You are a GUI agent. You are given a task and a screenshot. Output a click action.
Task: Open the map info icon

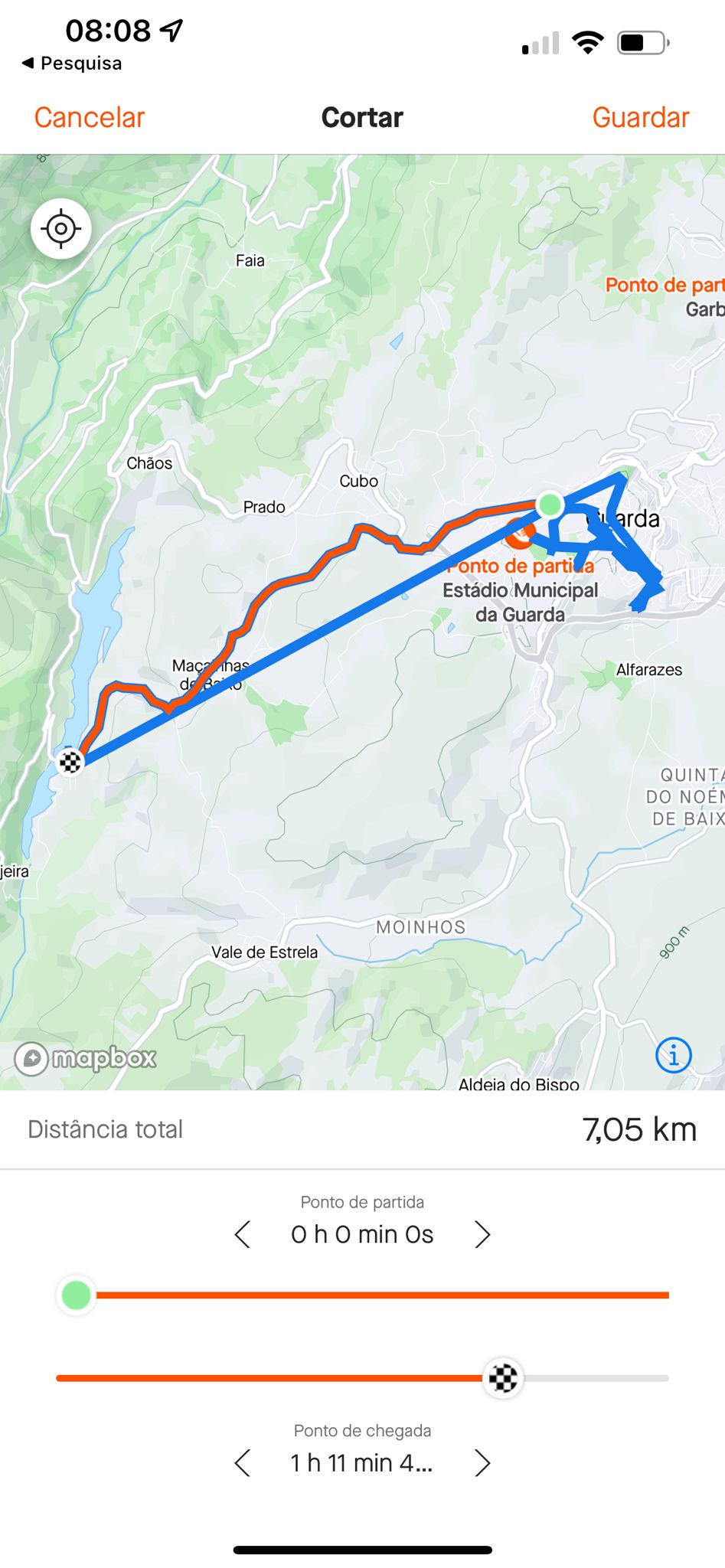674,1056
